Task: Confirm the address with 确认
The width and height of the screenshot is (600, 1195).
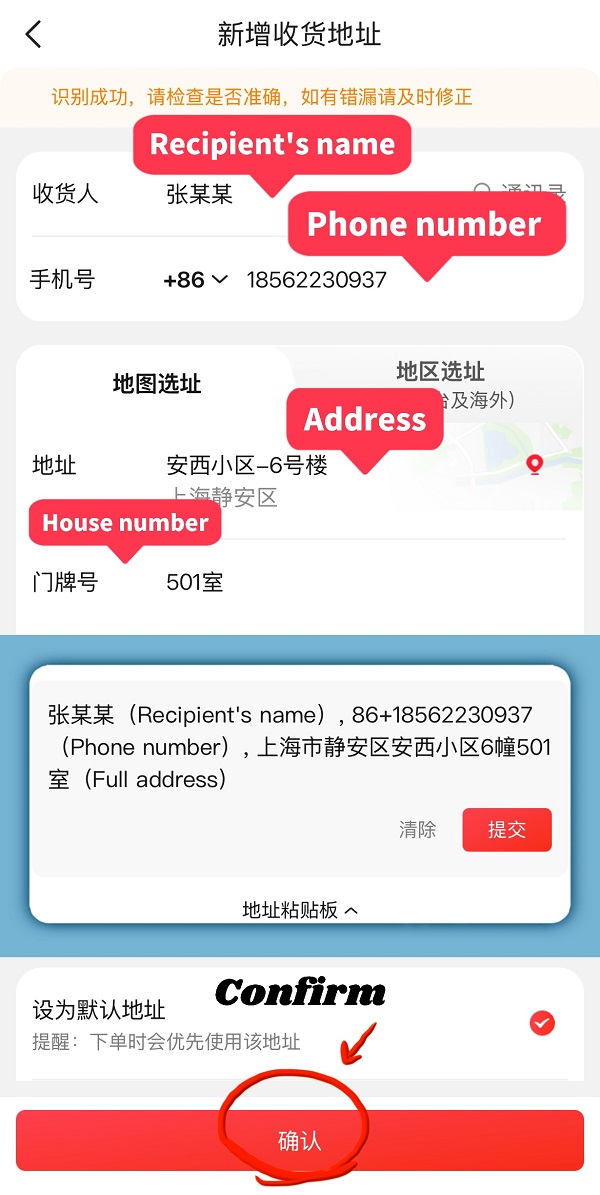Action: [x=299, y=1141]
